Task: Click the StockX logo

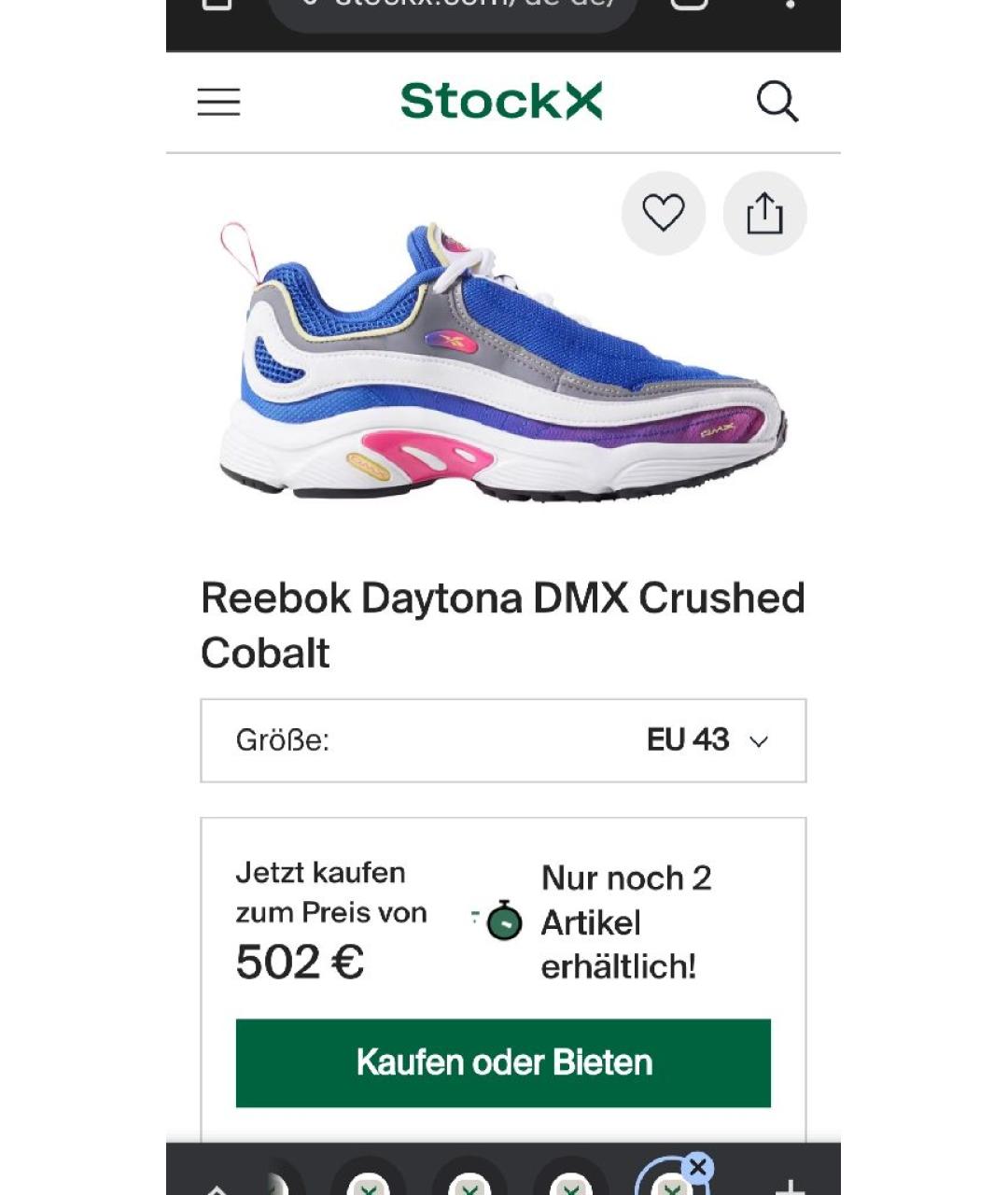Action: pyautogui.click(x=502, y=101)
